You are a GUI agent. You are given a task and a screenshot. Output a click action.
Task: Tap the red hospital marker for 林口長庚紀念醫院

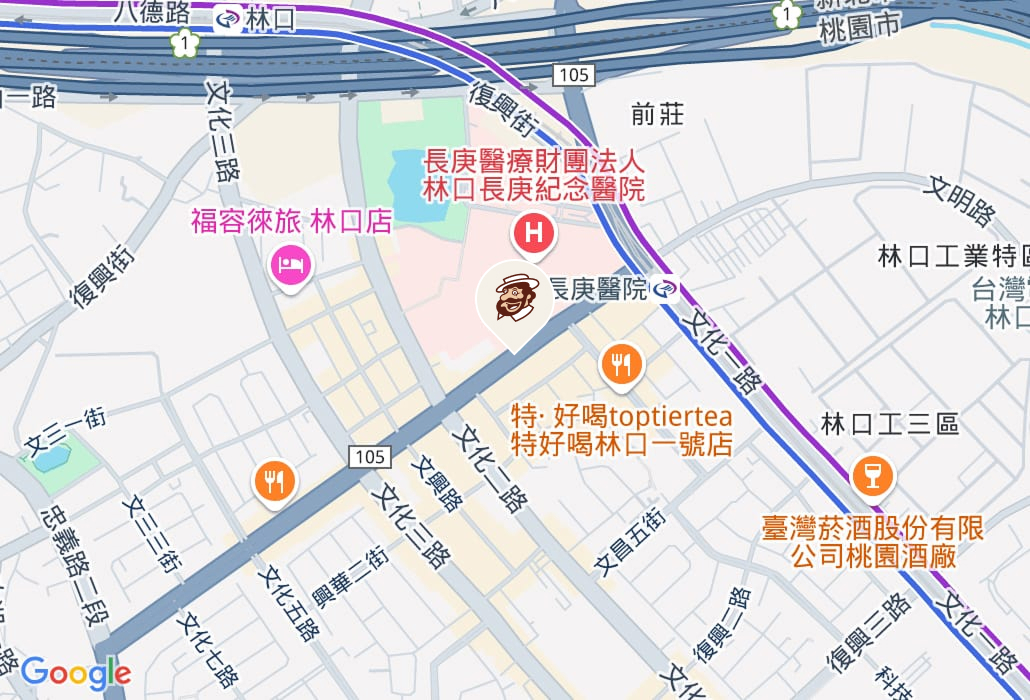point(535,235)
